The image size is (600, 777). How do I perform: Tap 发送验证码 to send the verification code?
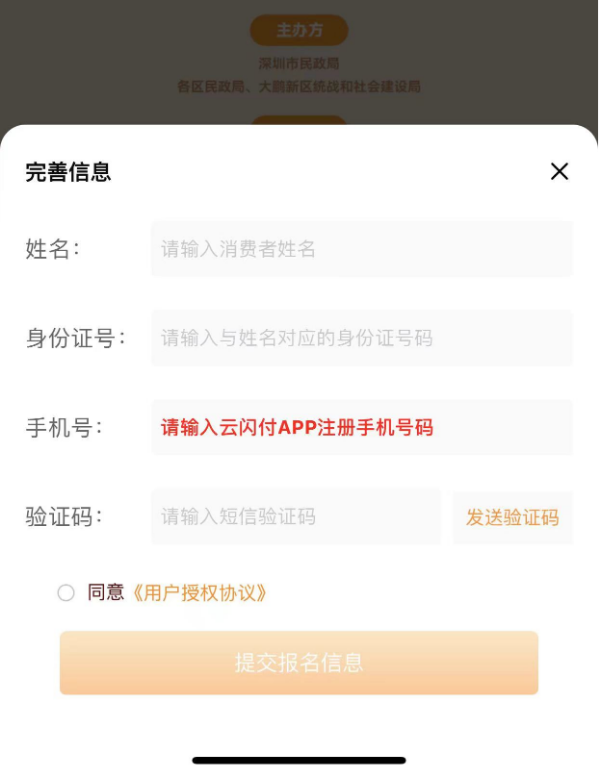(512, 517)
